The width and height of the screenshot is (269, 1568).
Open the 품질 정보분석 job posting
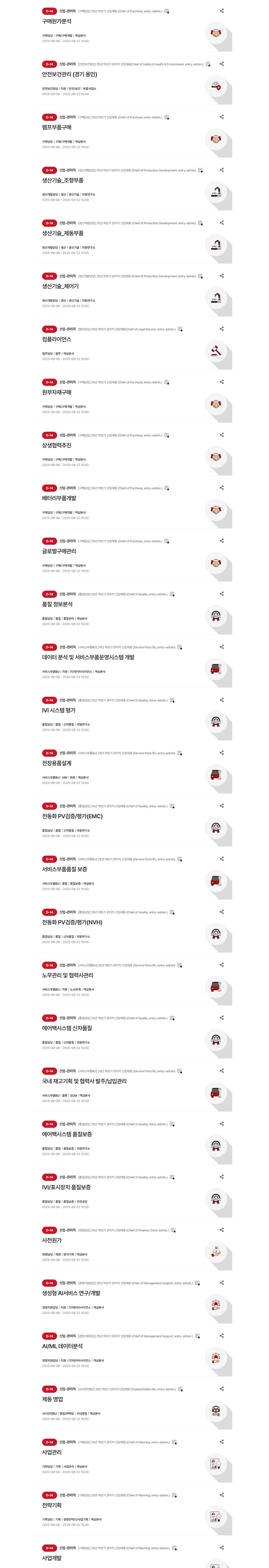pyautogui.click(x=57, y=604)
